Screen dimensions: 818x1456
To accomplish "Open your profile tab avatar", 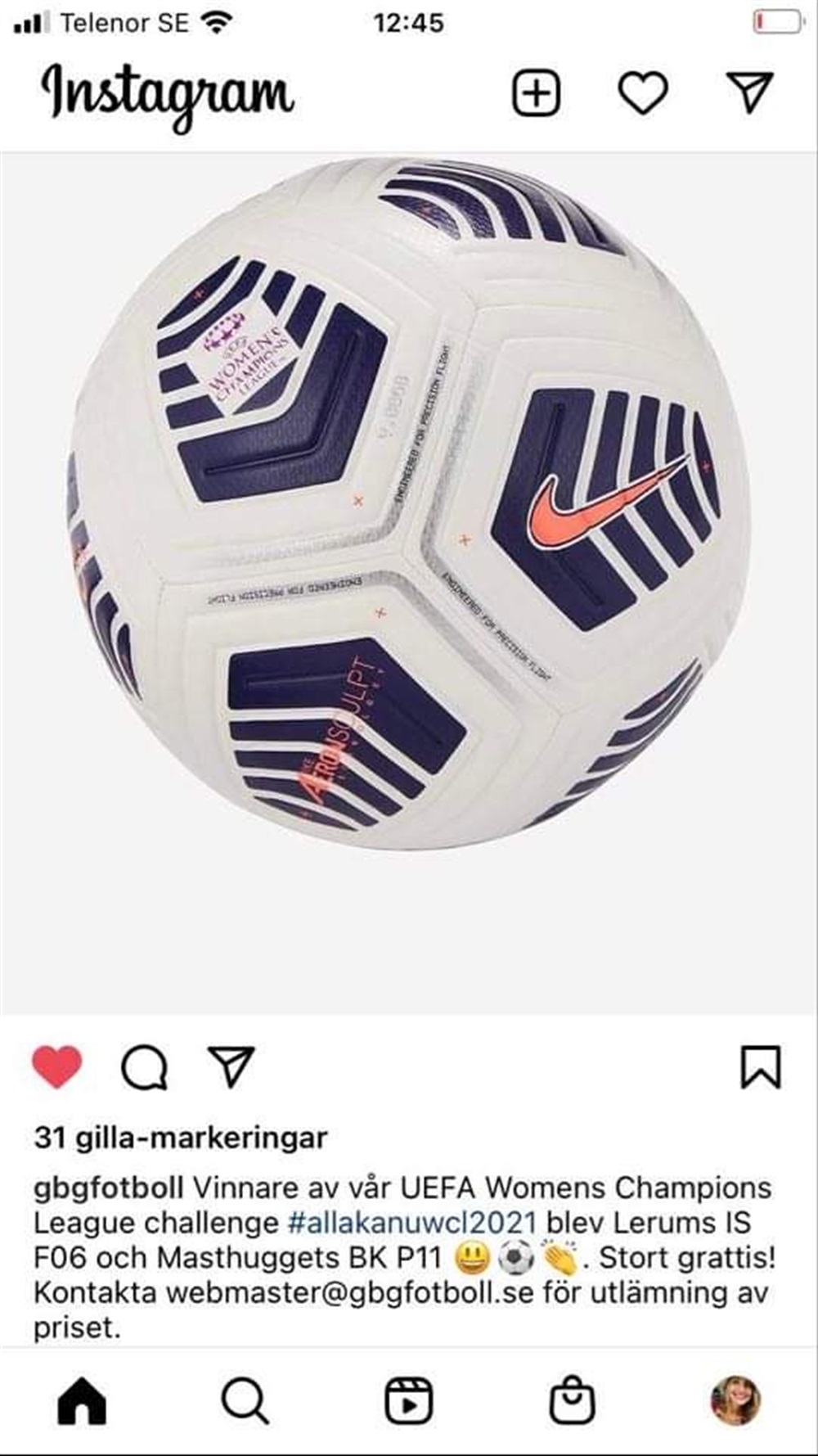I will [735, 1400].
